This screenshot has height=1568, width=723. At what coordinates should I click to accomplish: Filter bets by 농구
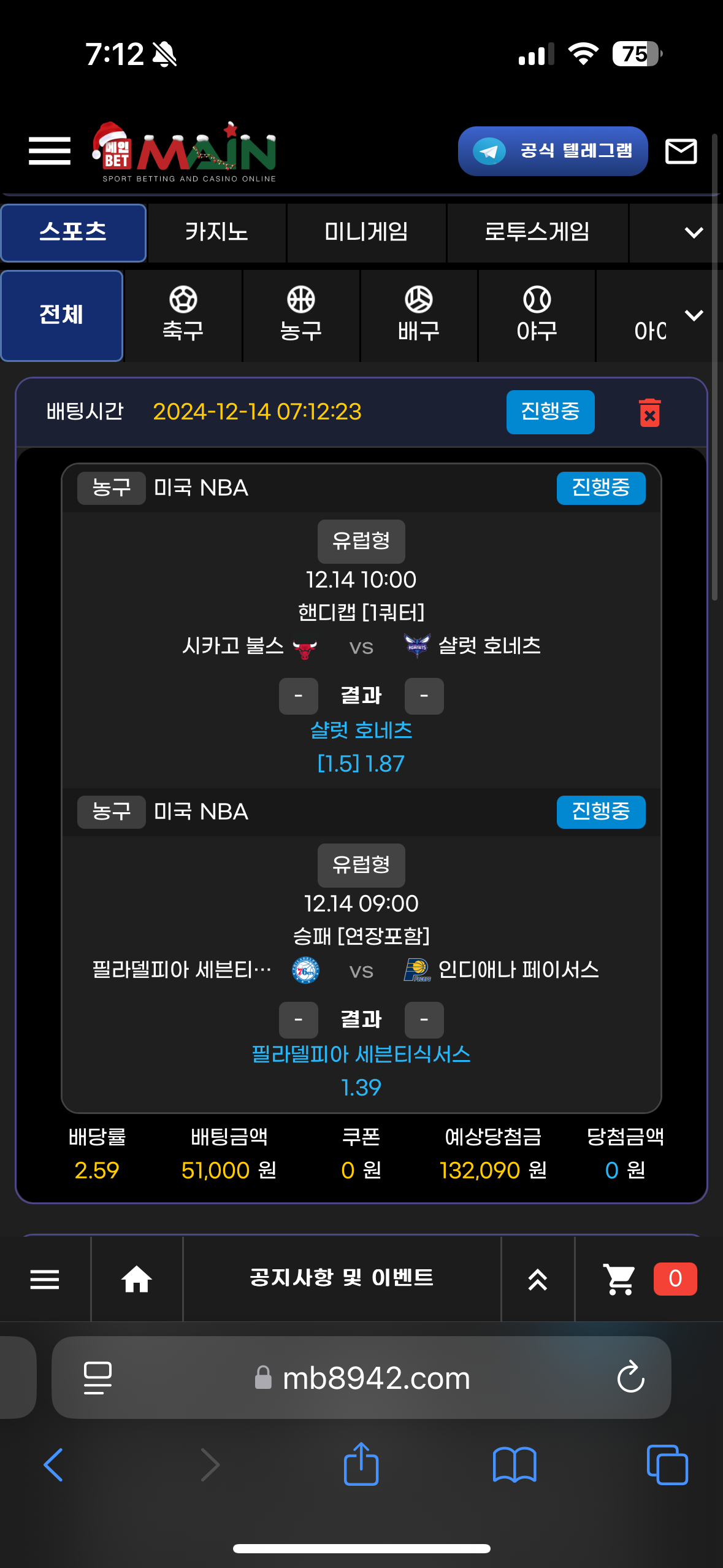[300, 315]
